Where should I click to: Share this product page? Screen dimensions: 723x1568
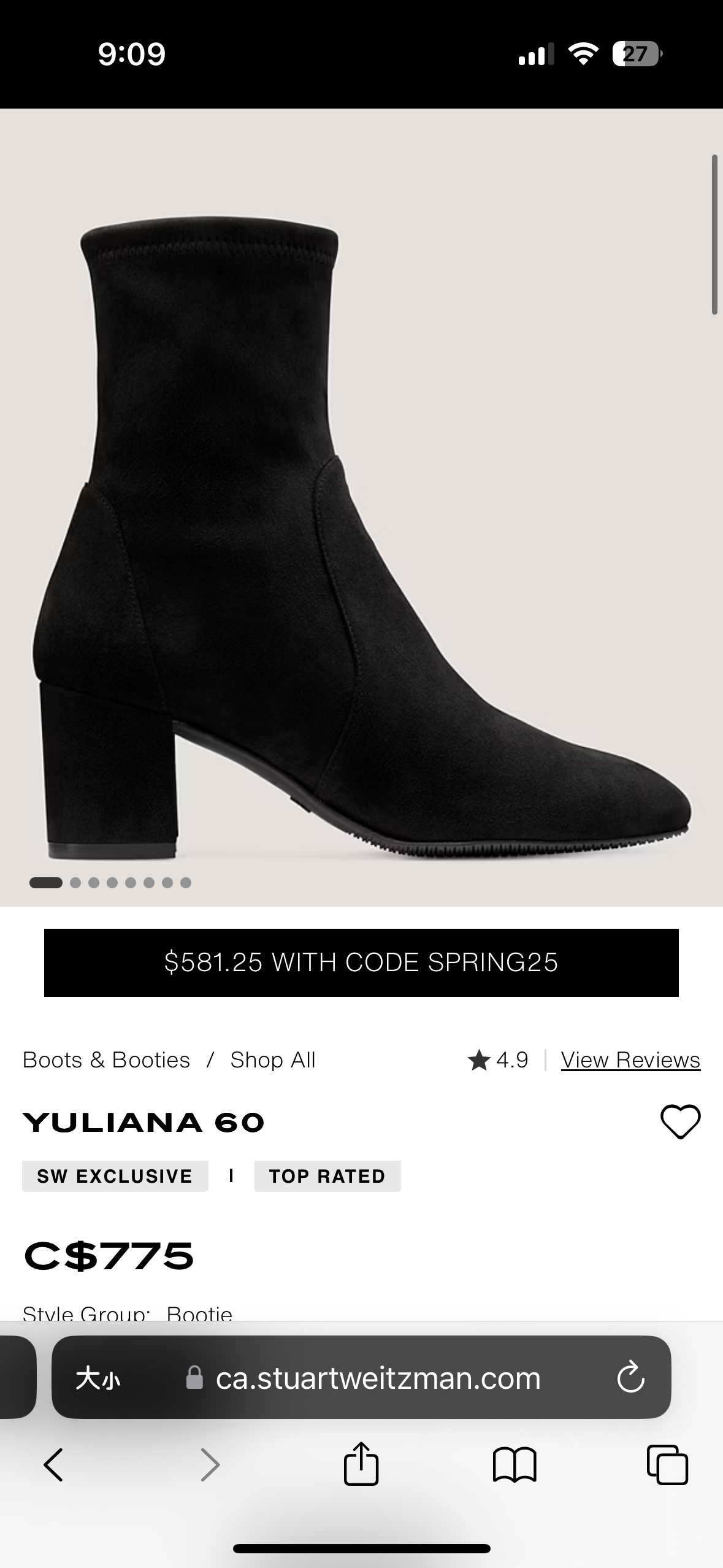tap(361, 1464)
